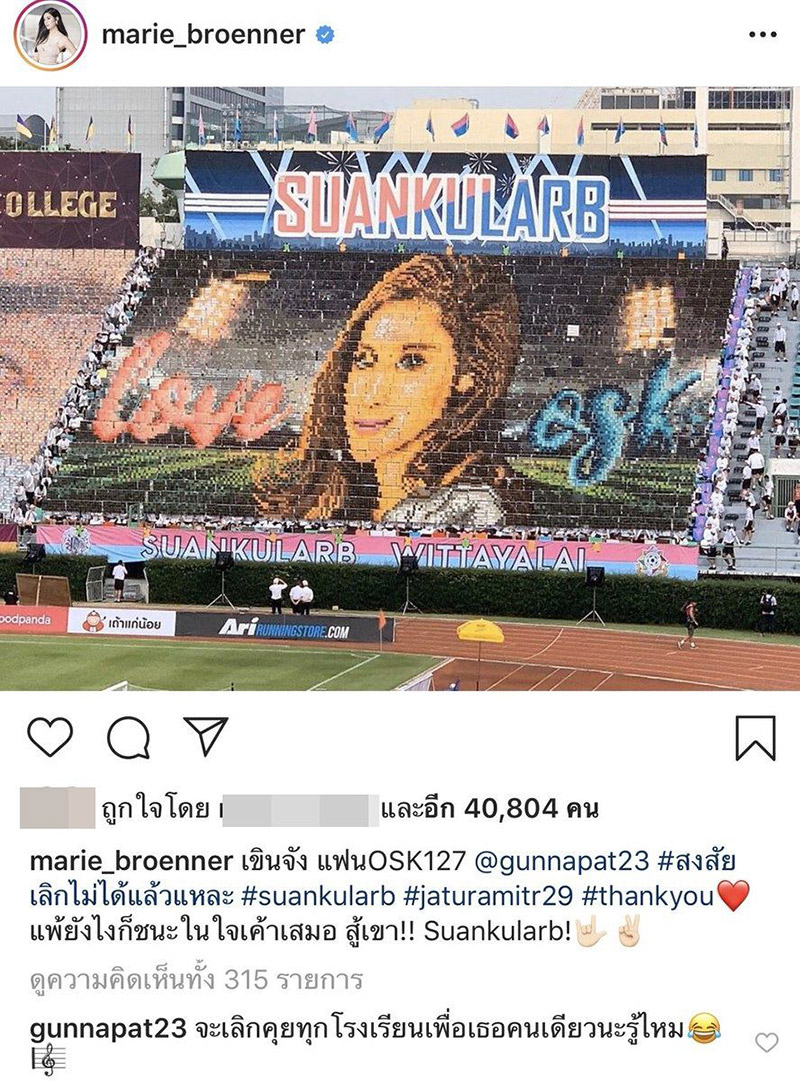
Task: Open the three-dot overflow menu
Action: 762,35
